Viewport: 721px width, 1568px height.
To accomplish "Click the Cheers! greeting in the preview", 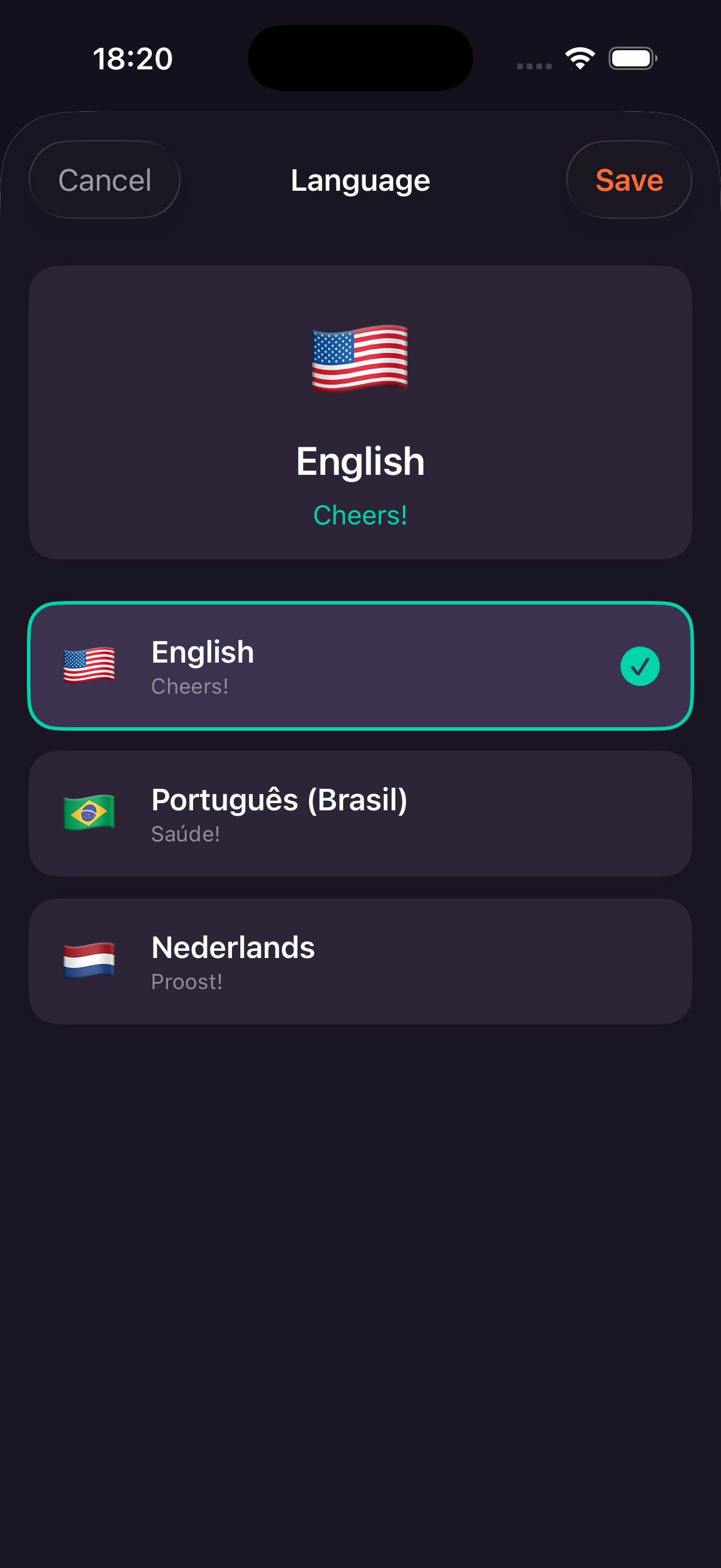I will (360, 515).
